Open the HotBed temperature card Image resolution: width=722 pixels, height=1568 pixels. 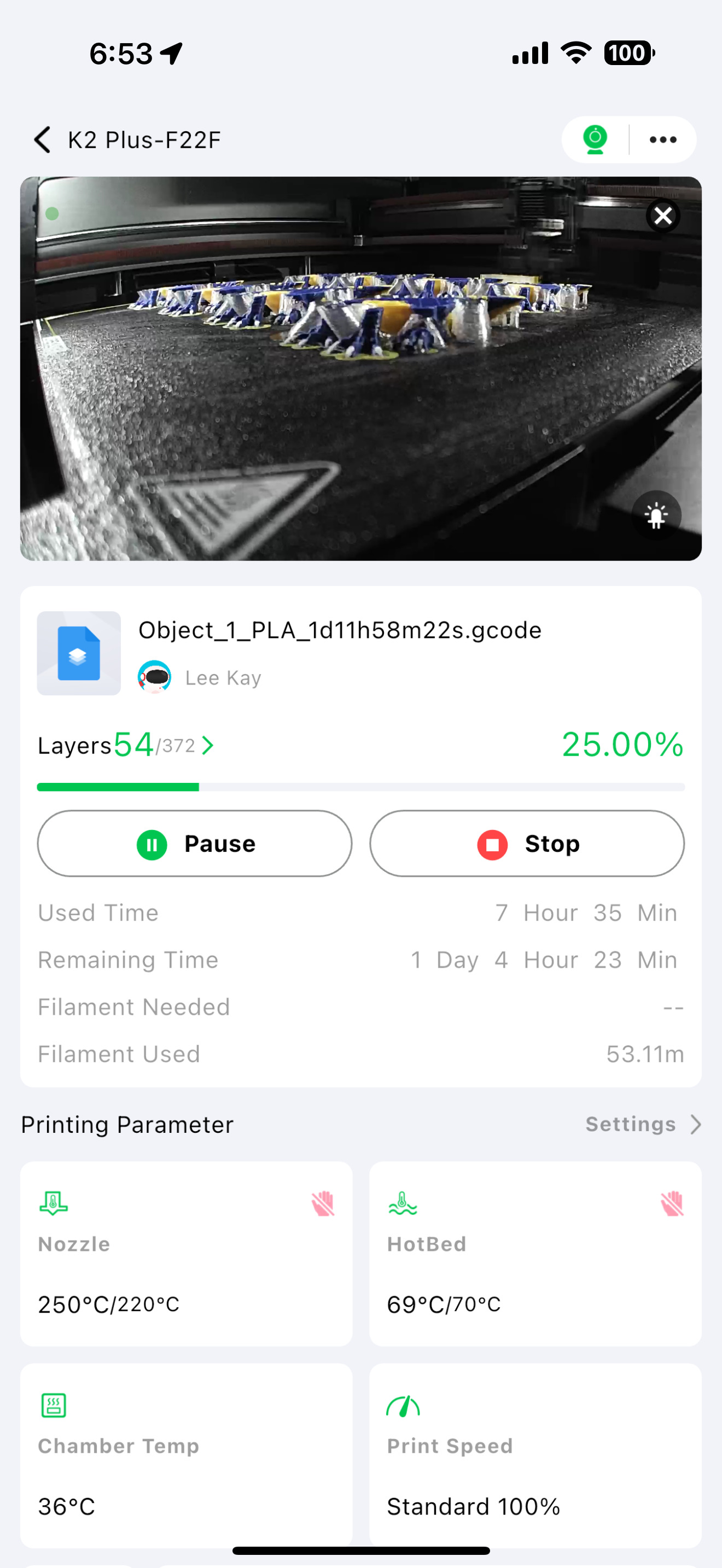click(x=535, y=1254)
